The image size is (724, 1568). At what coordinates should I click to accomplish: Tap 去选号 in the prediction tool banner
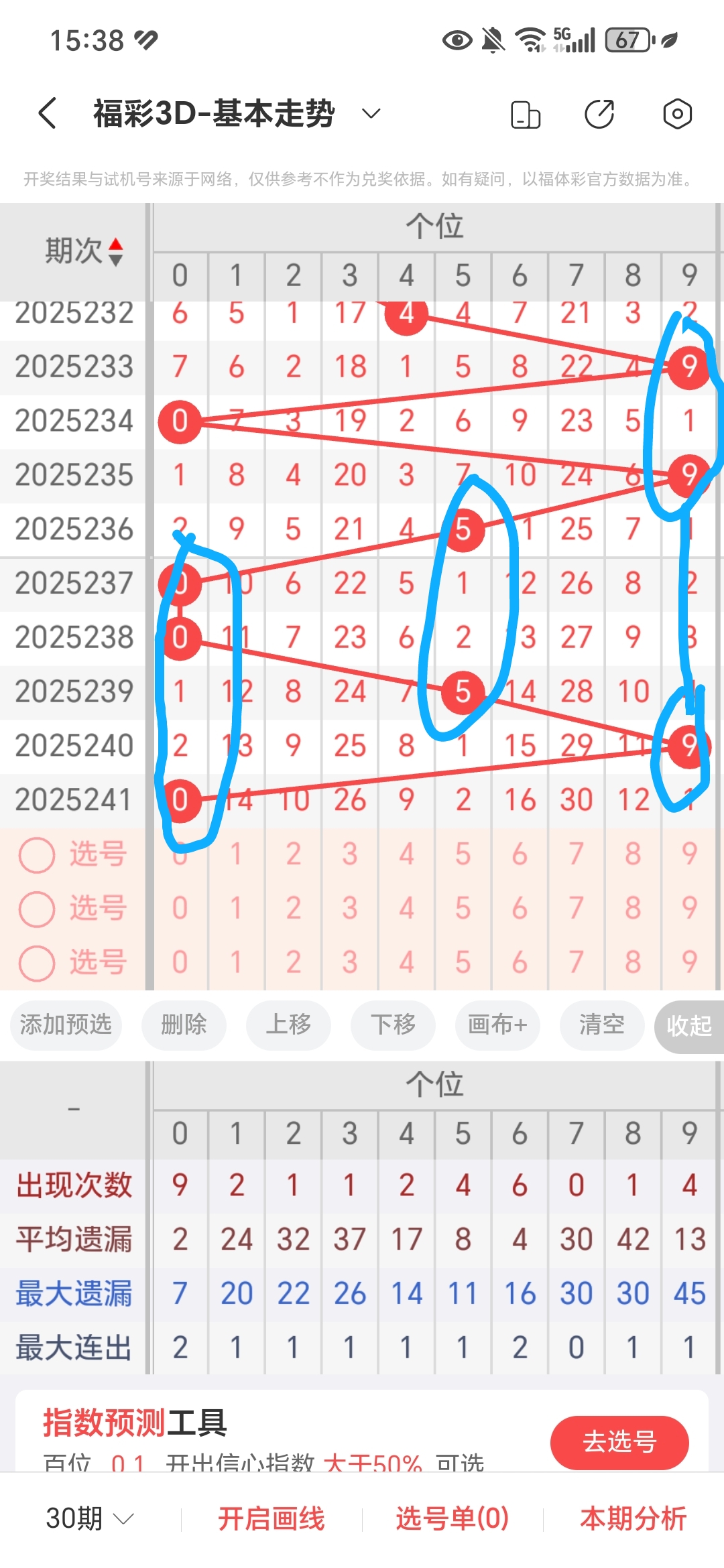[x=619, y=1443]
